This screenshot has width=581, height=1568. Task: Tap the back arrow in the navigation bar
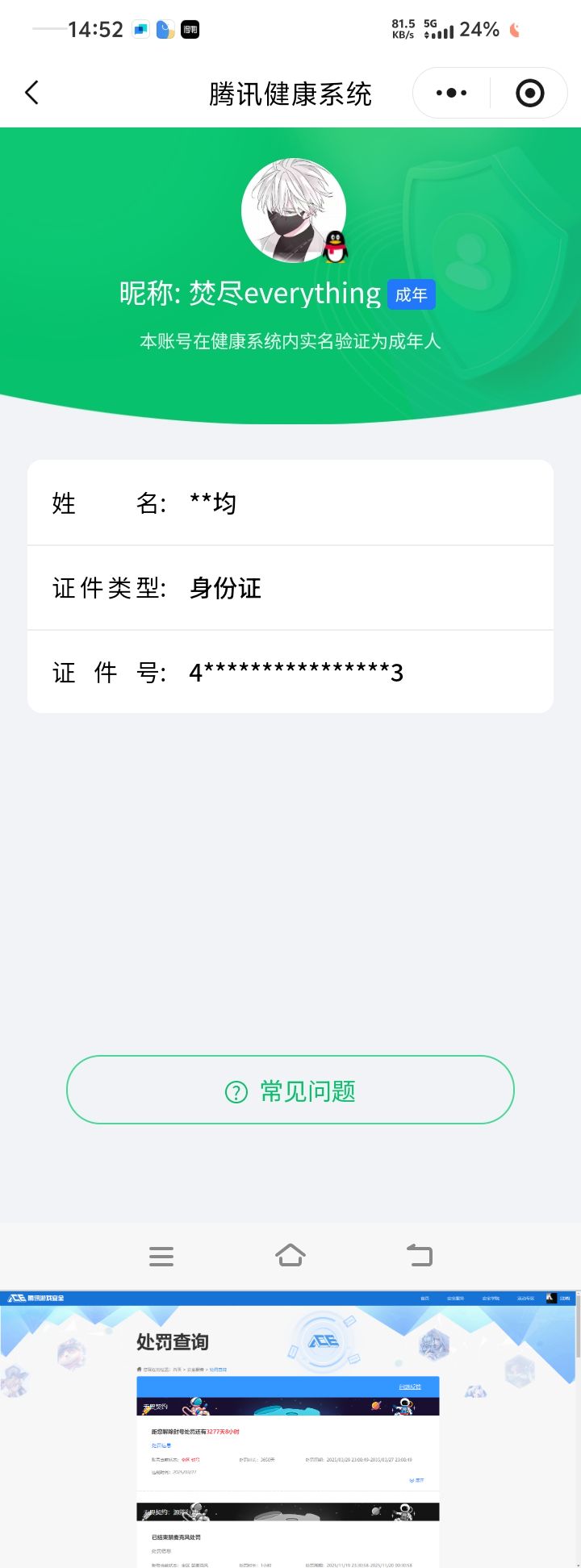tap(420, 1256)
